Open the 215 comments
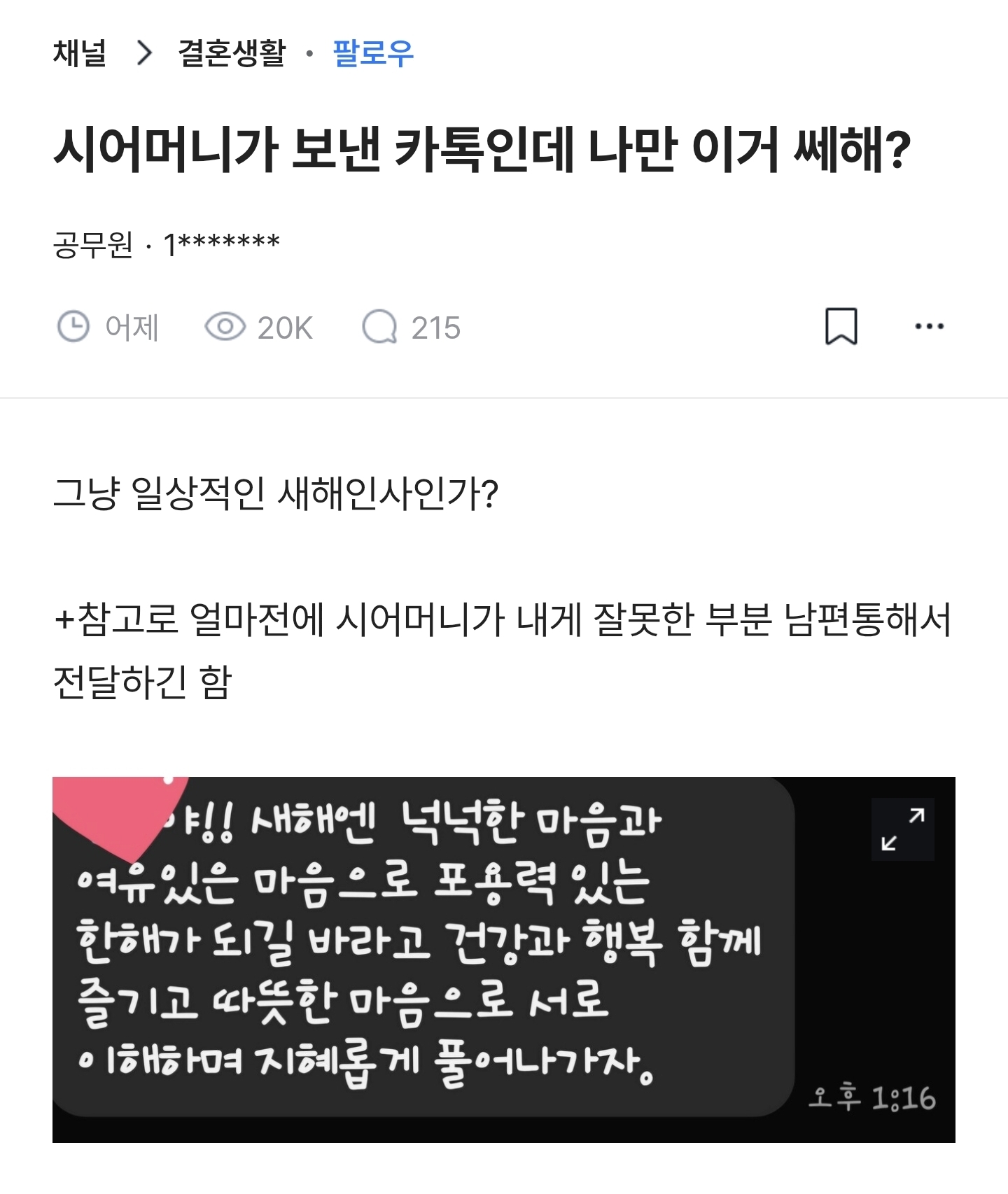 tap(412, 328)
